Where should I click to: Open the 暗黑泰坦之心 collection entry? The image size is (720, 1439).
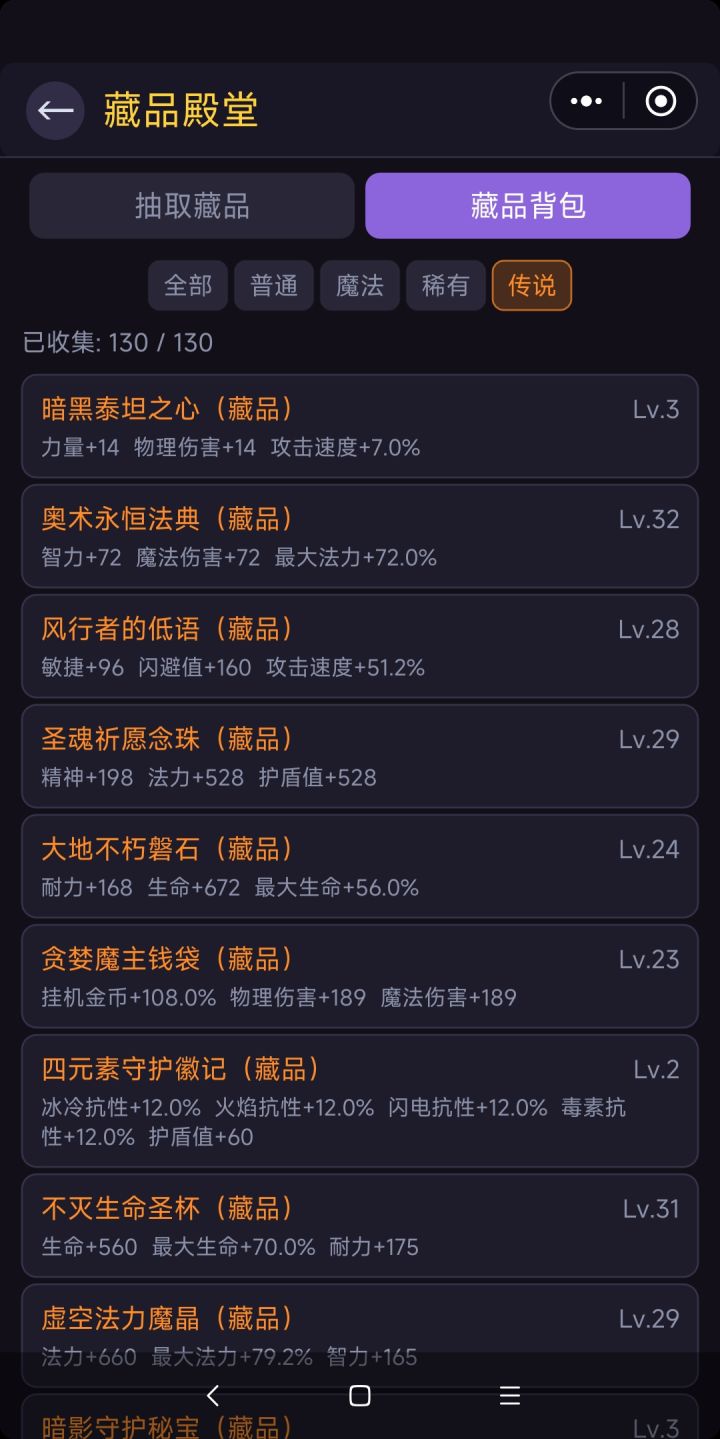click(360, 425)
